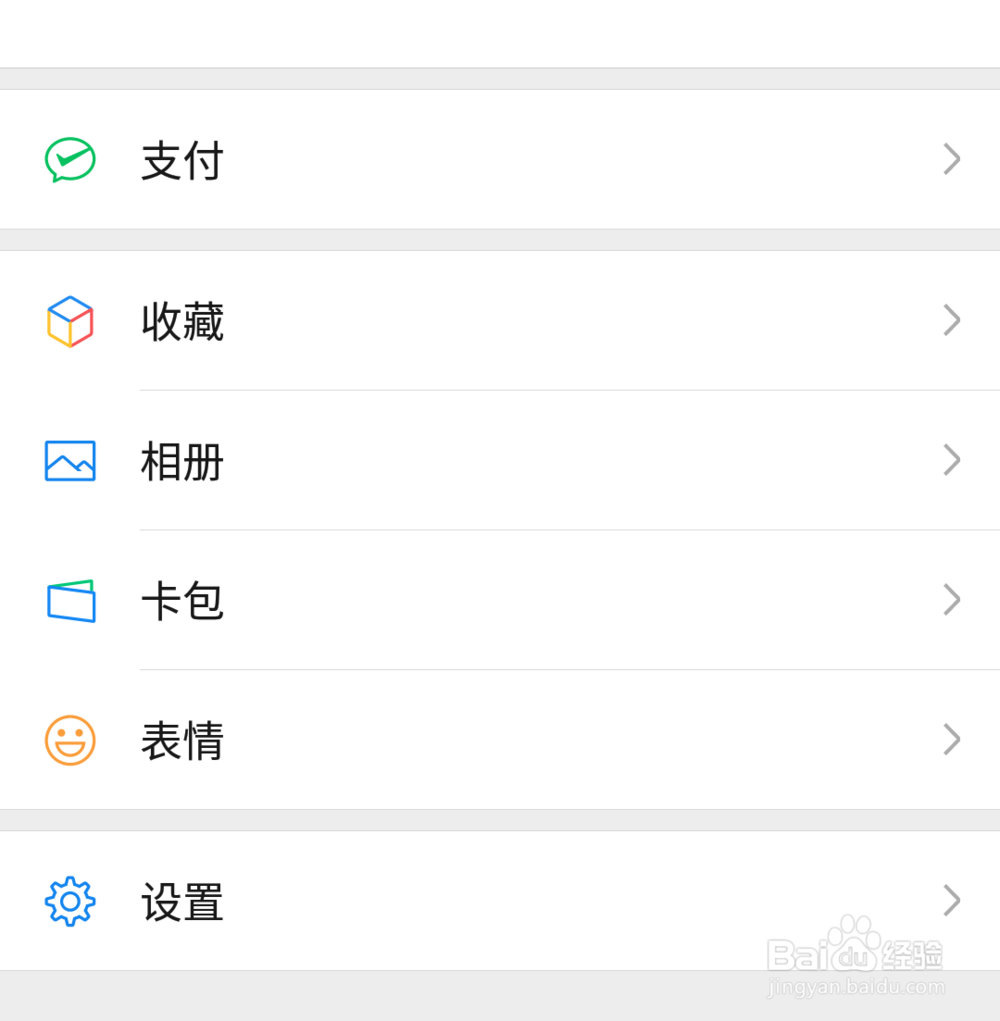Screen dimensions: 1000x1021
Task: Tap the Card Package wallet icon
Action: pos(70,600)
